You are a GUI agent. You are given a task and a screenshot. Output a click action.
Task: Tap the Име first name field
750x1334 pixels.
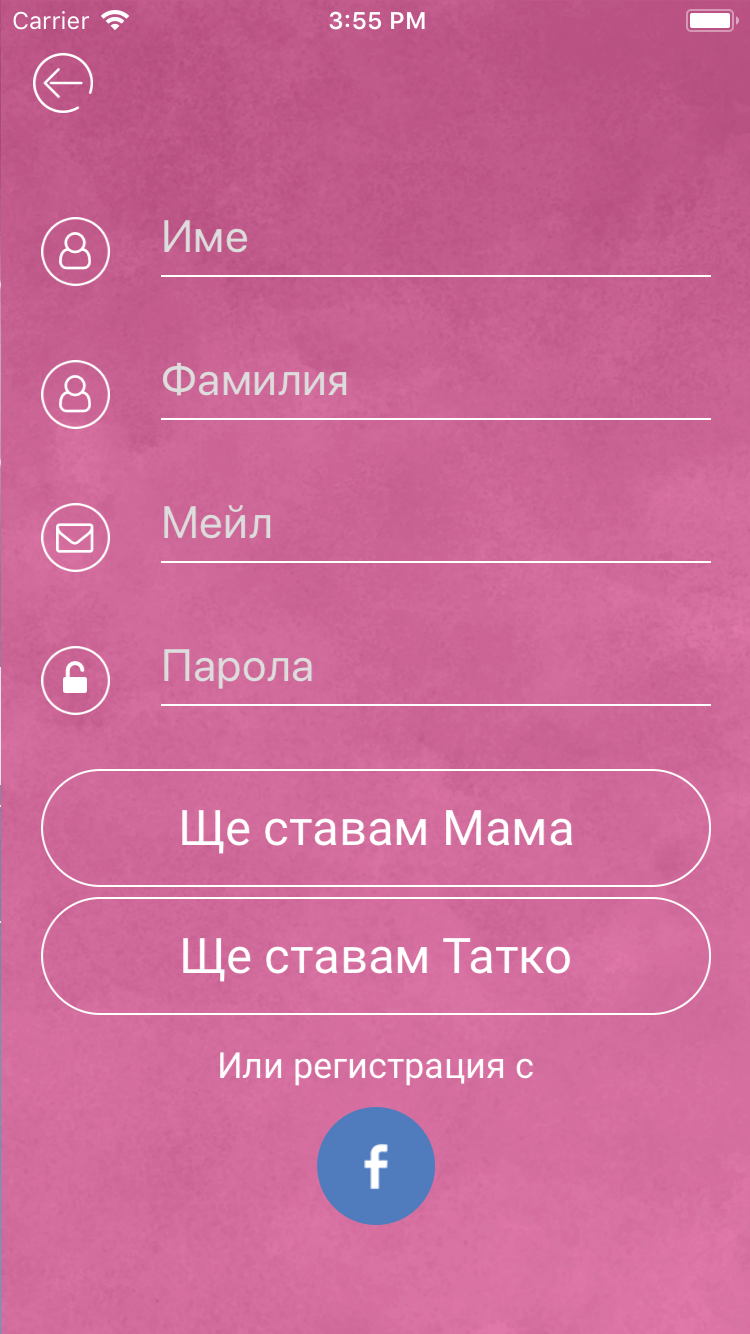click(436, 239)
